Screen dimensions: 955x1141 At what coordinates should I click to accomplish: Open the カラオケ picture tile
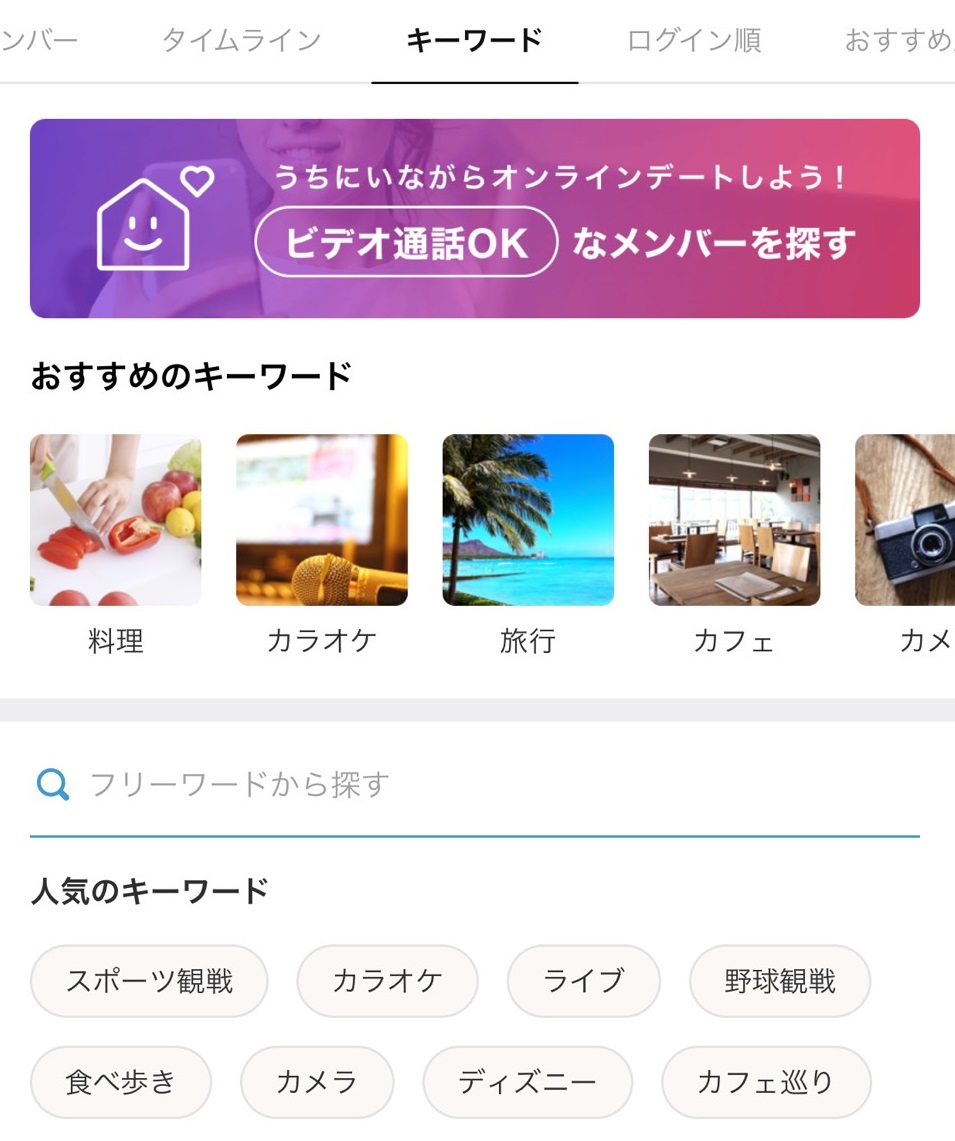pyautogui.click(x=322, y=520)
